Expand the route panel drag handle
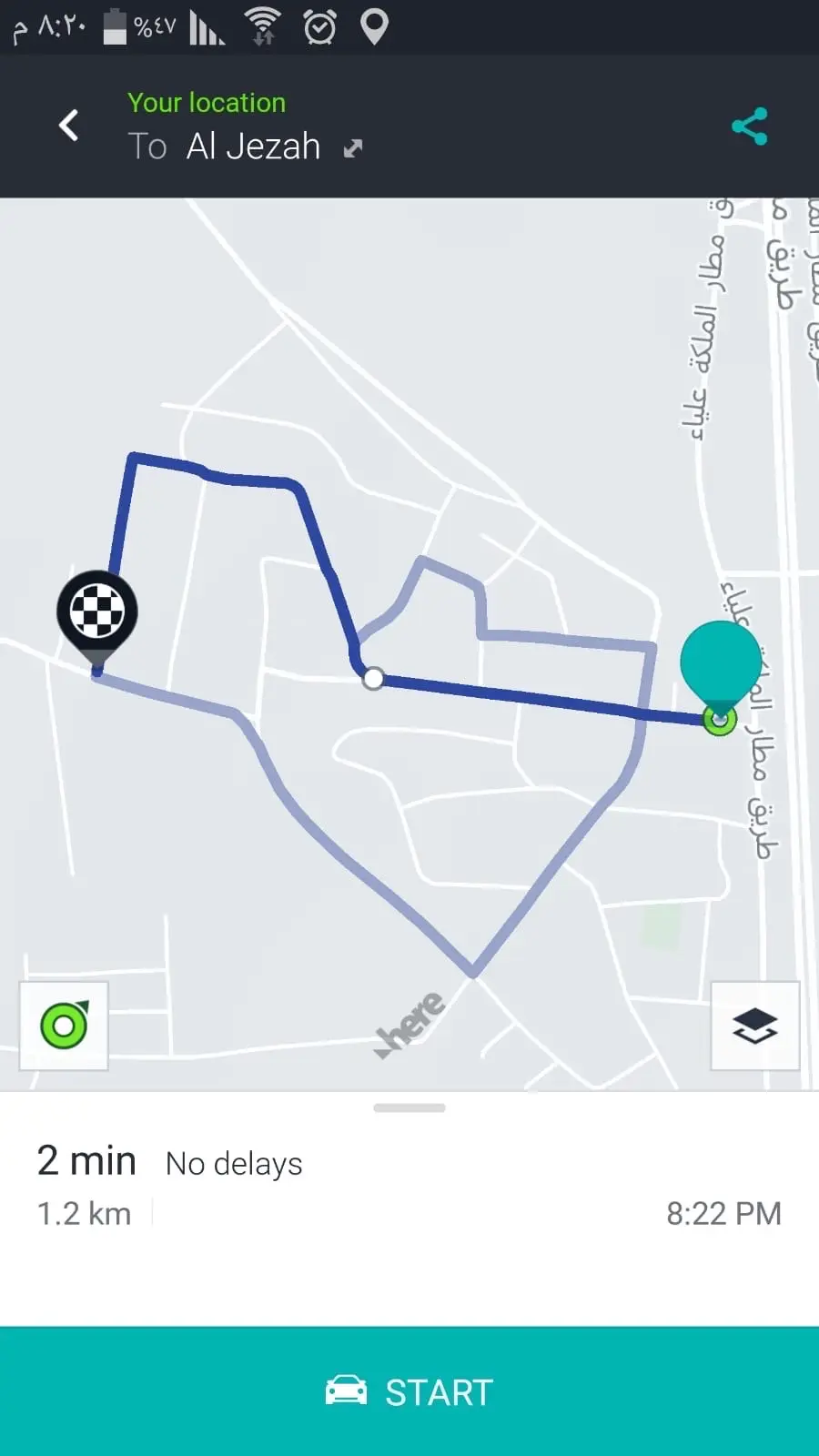The width and height of the screenshot is (819, 1456). 409,1107
